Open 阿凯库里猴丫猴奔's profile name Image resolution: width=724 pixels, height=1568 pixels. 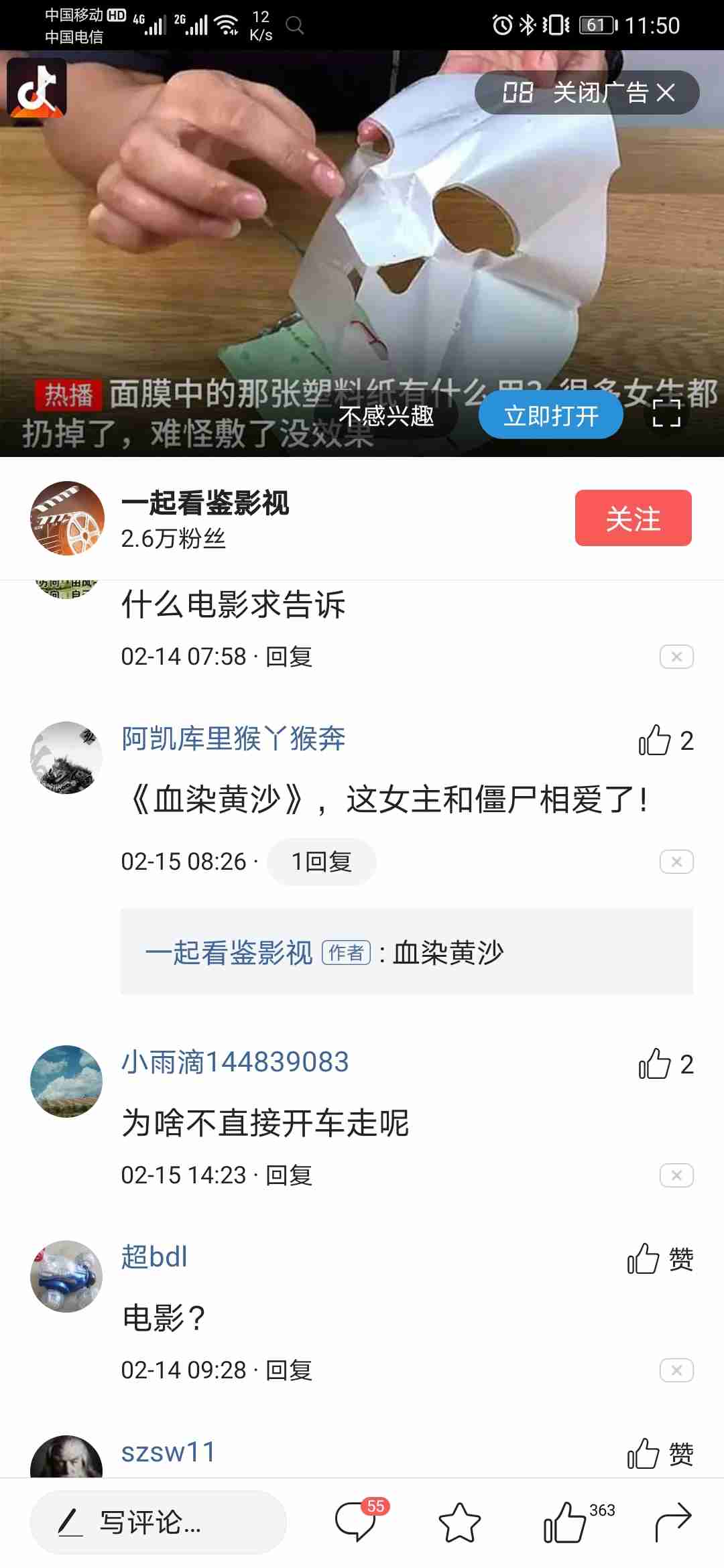click(x=233, y=739)
